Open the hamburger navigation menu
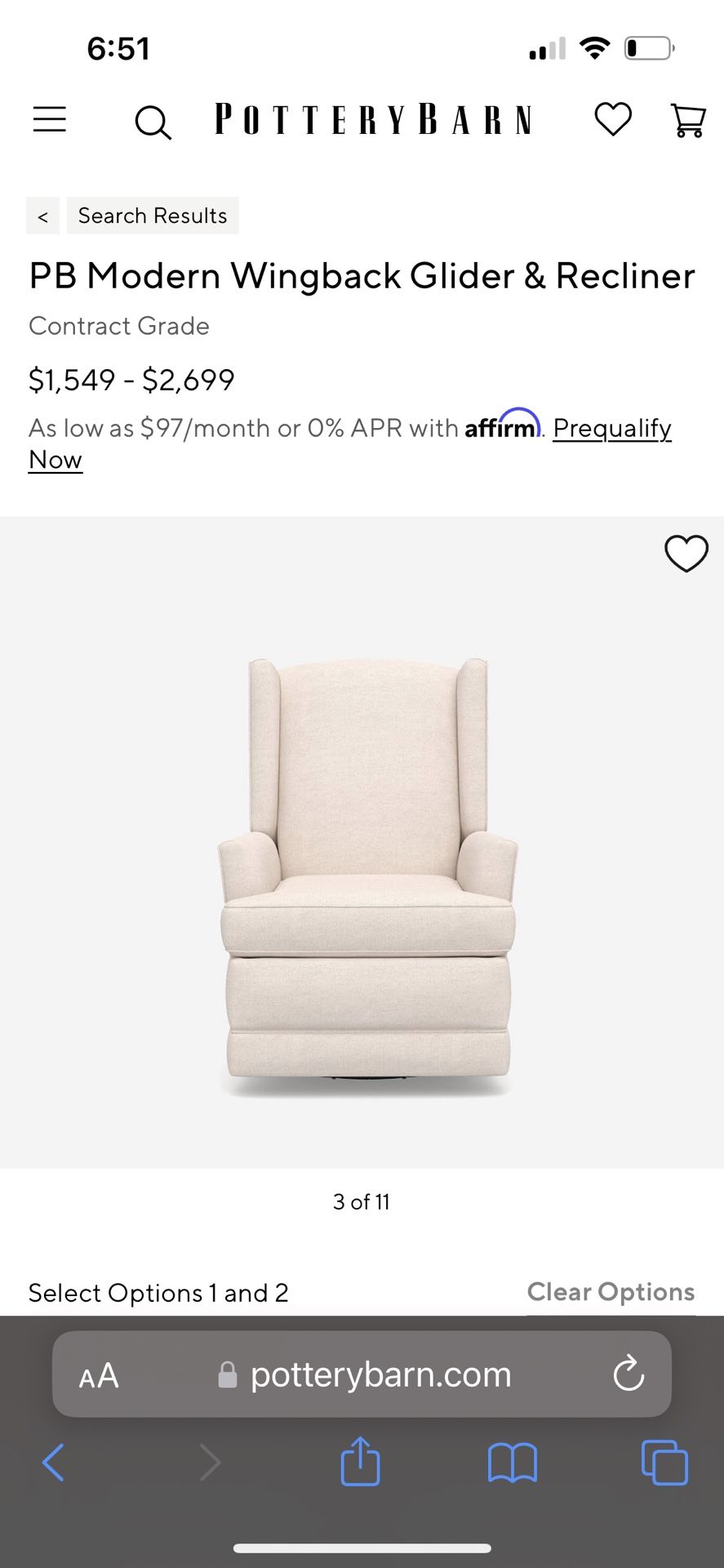 pyautogui.click(x=49, y=119)
